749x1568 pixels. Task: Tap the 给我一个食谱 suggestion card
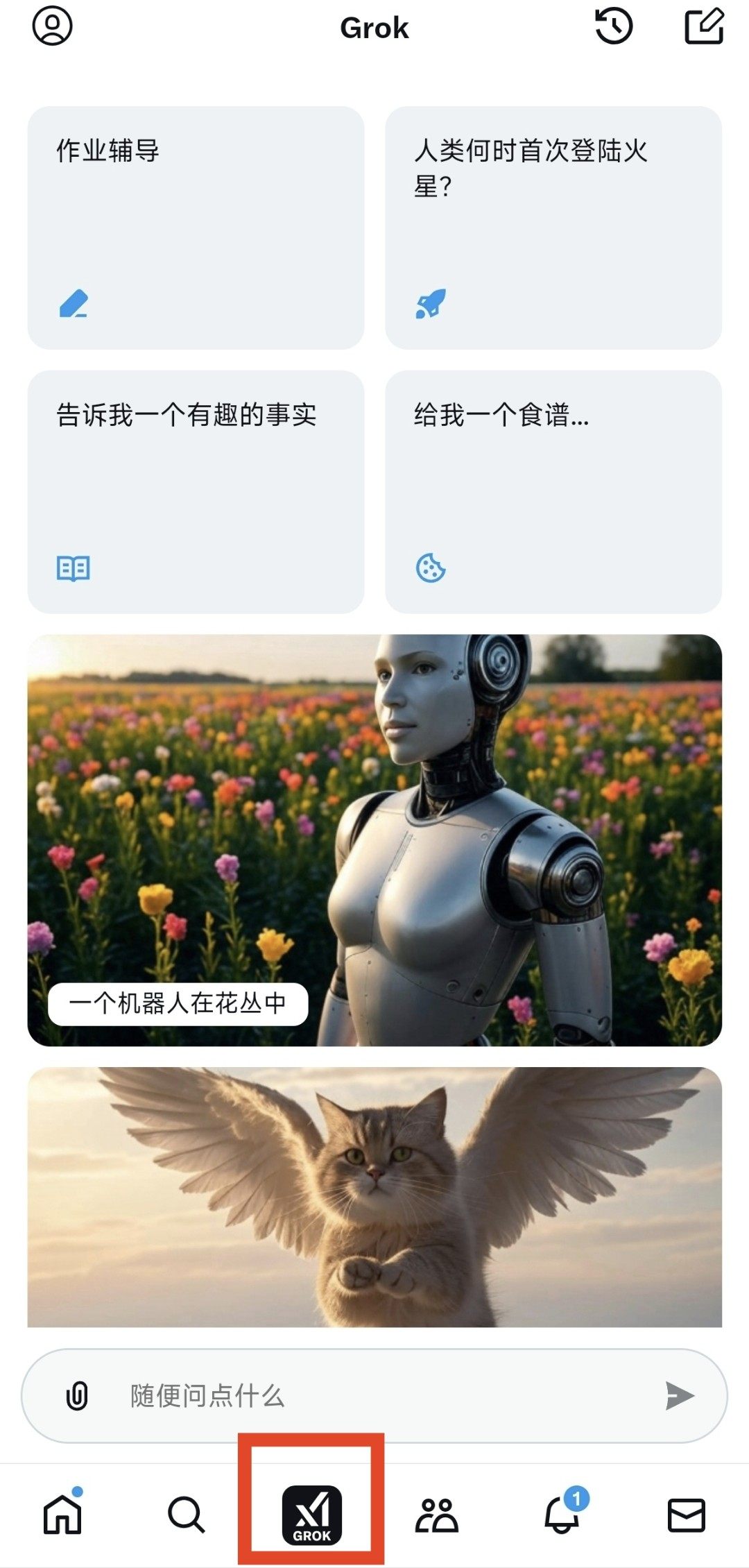[553, 491]
